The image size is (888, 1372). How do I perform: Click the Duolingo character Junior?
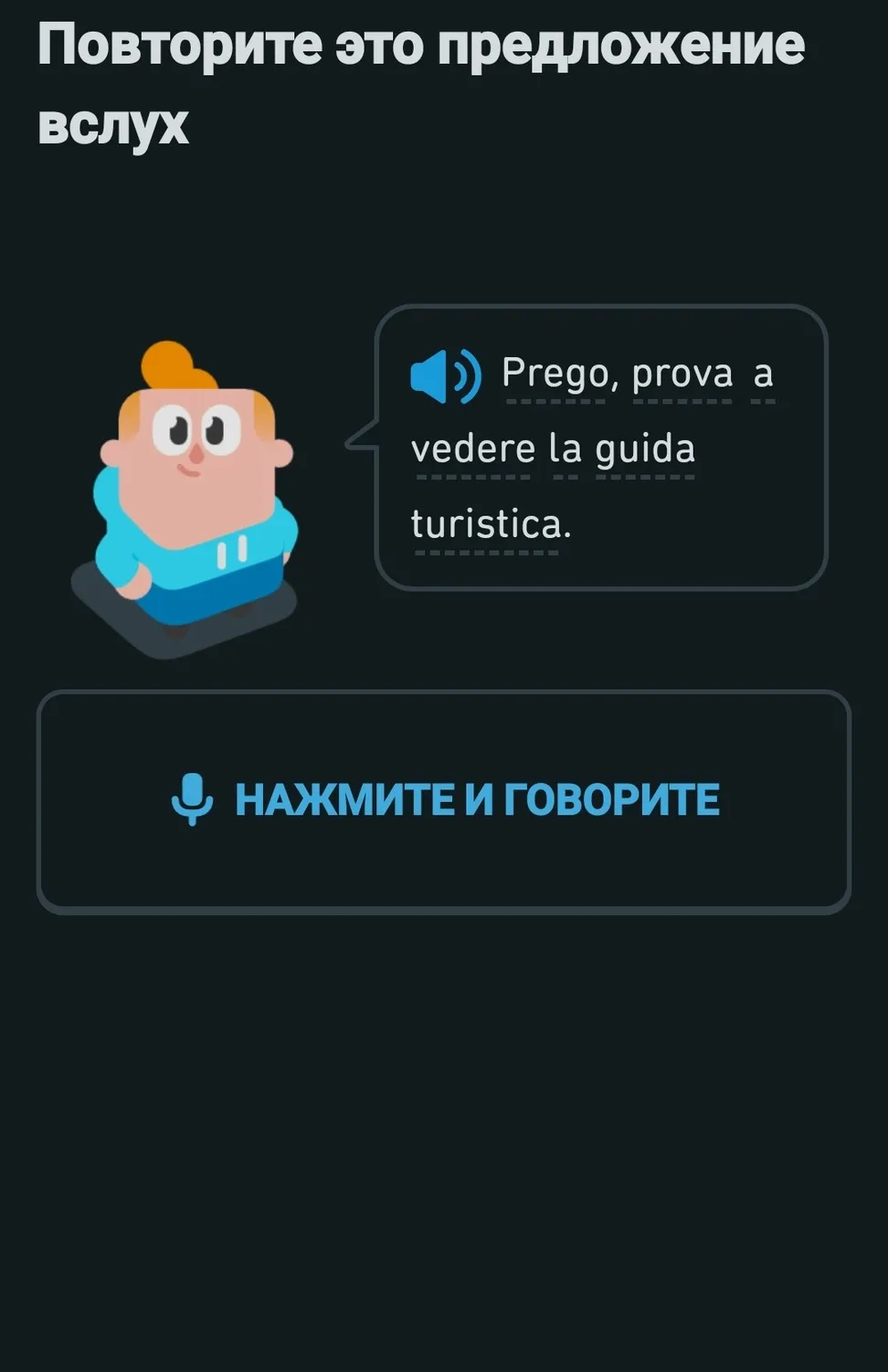(187, 475)
